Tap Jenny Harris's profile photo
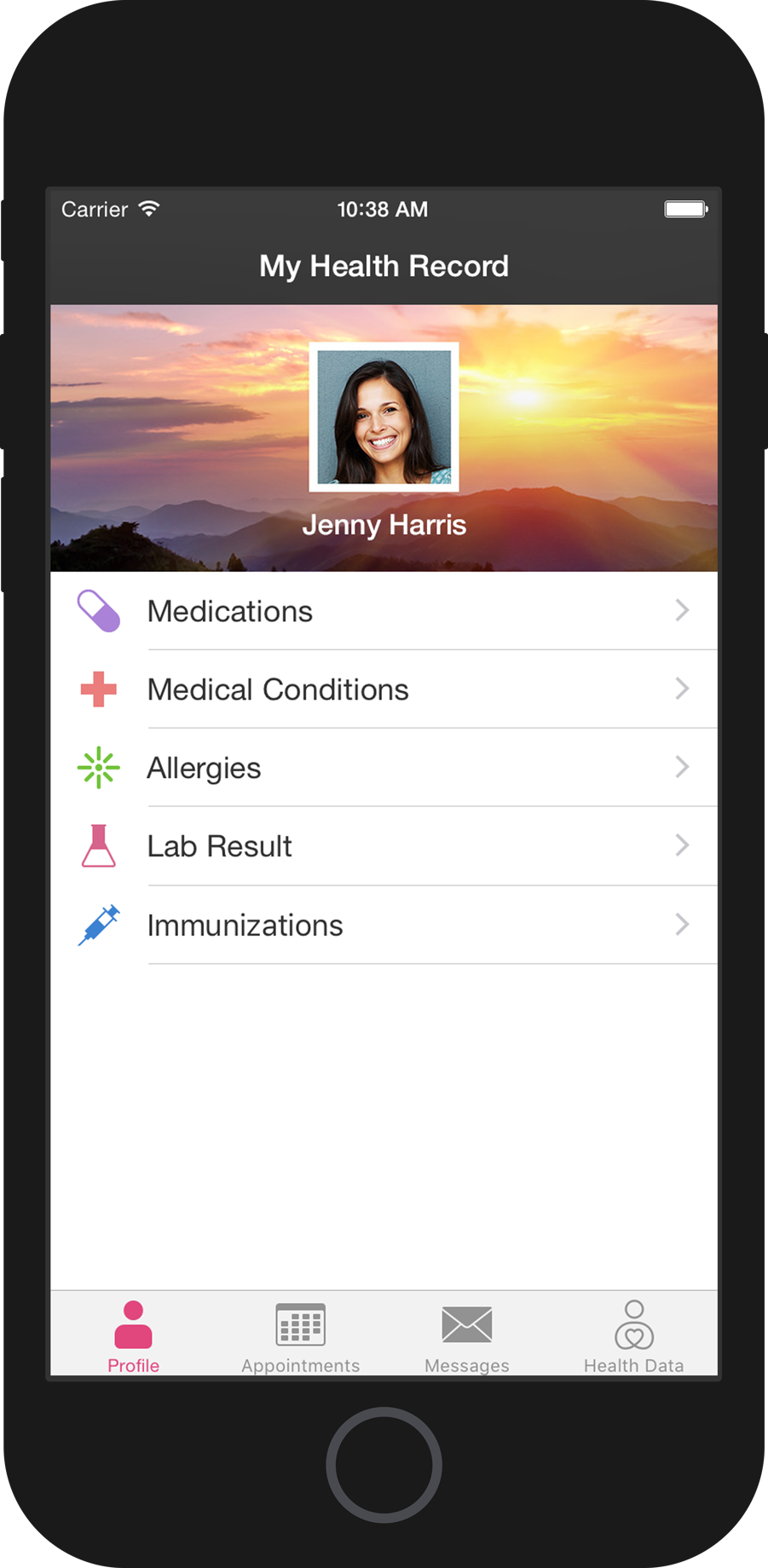The height and width of the screenshot is (1568, 768). click(384, 418)
